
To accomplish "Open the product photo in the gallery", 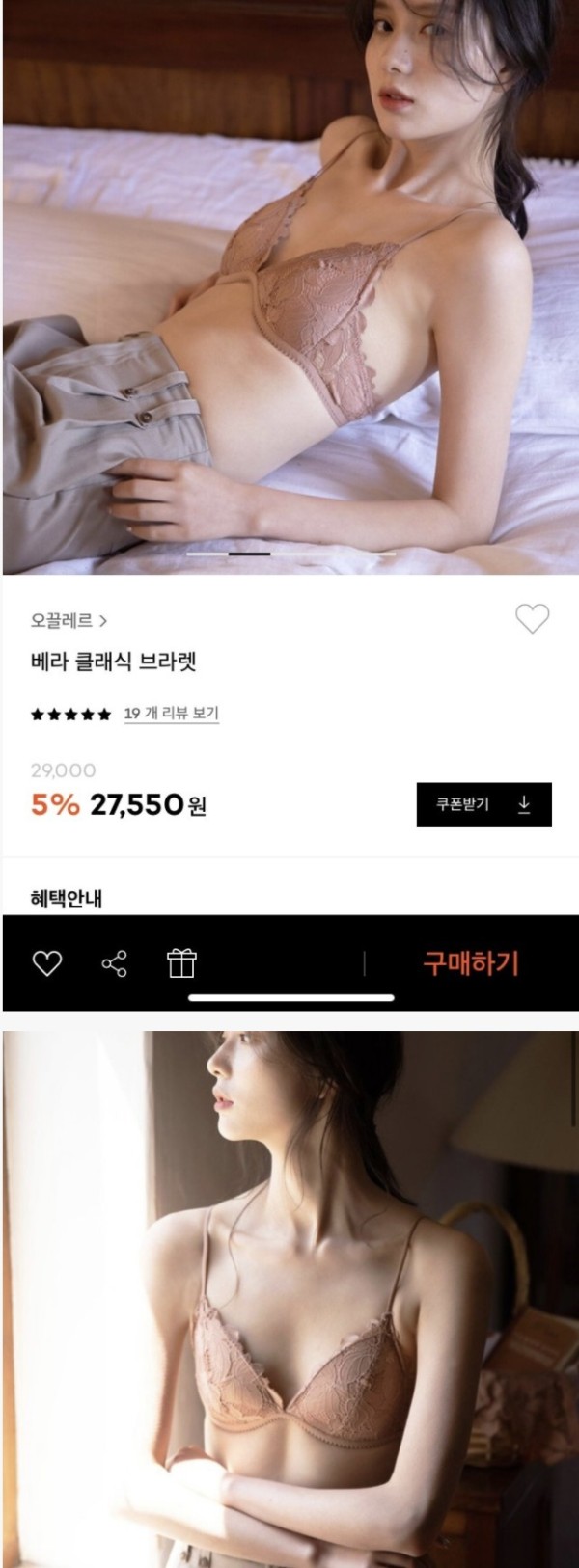I will tap(289, 289).
